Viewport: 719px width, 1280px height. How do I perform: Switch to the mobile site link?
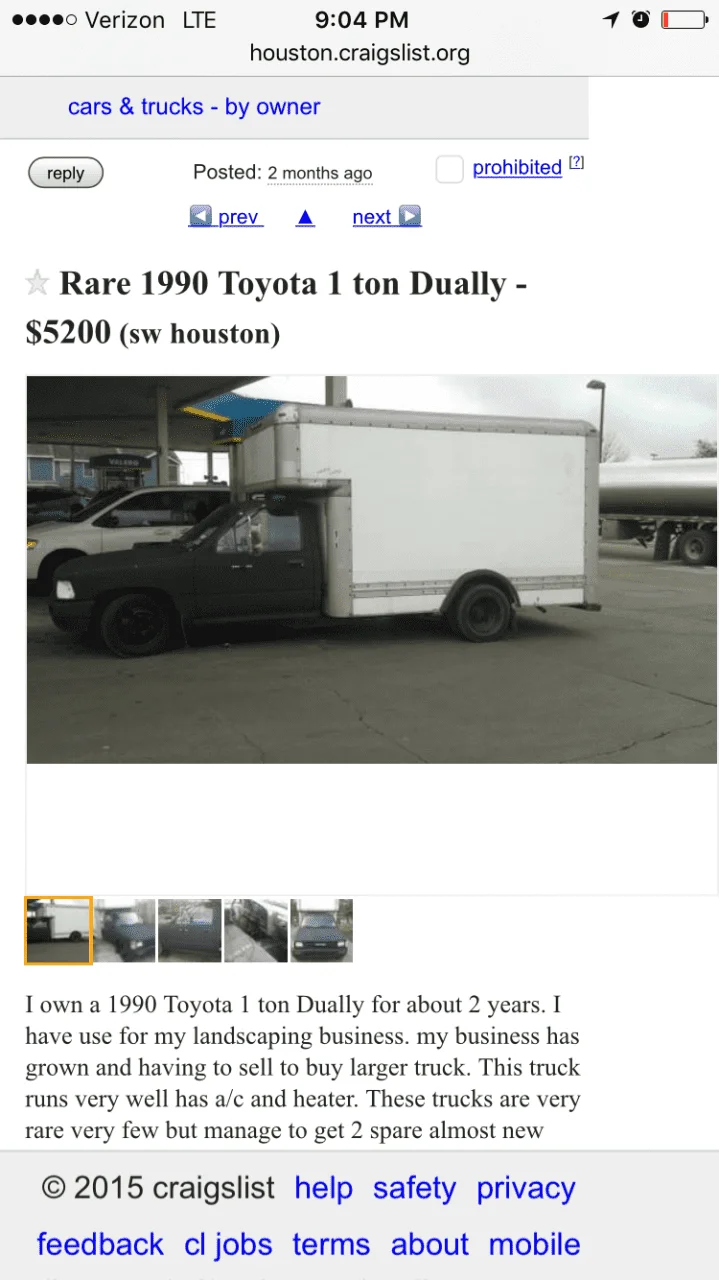(534, 1244)
